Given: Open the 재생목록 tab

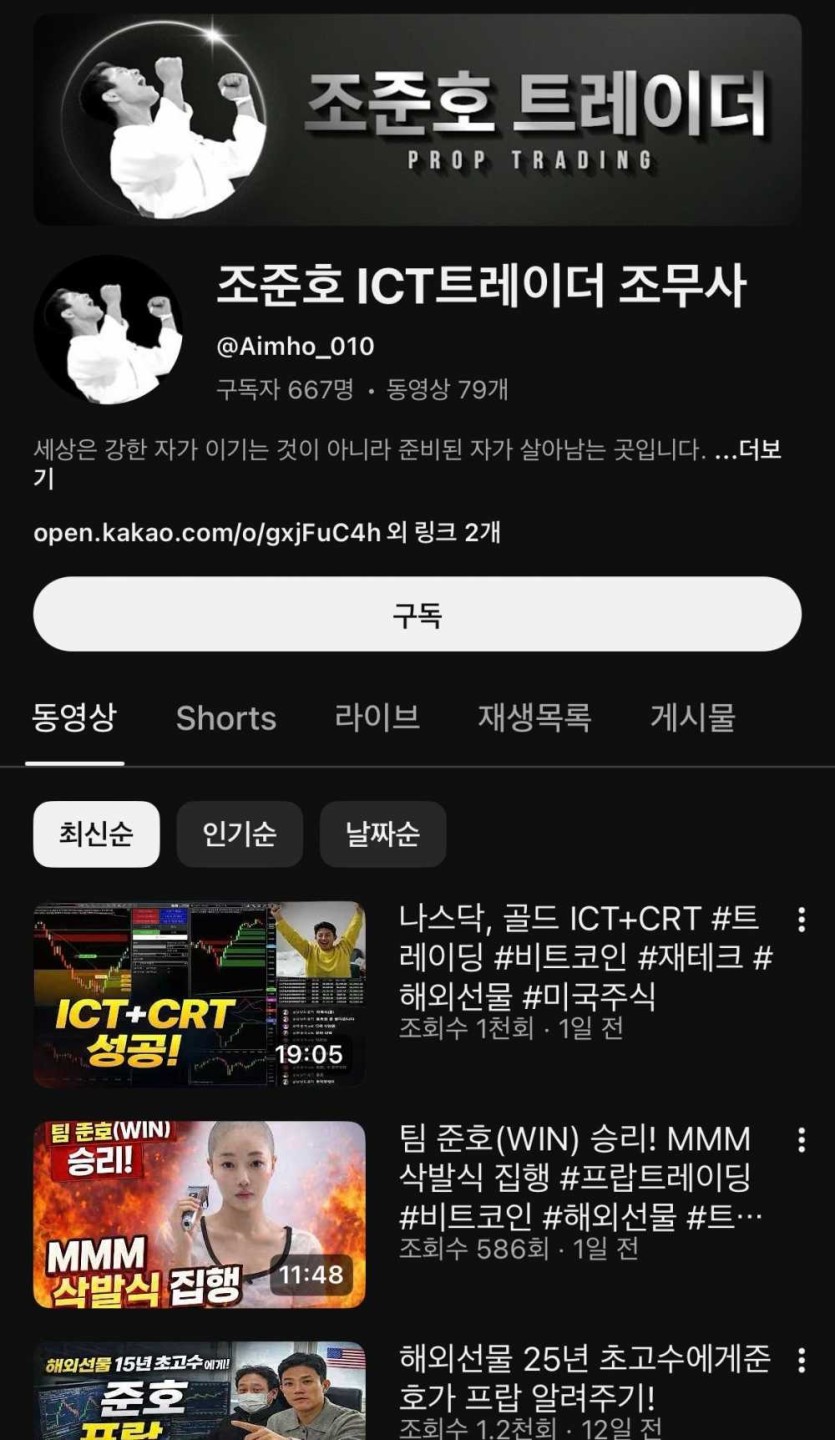Looking at the screenshot, I should coord(534,717).
